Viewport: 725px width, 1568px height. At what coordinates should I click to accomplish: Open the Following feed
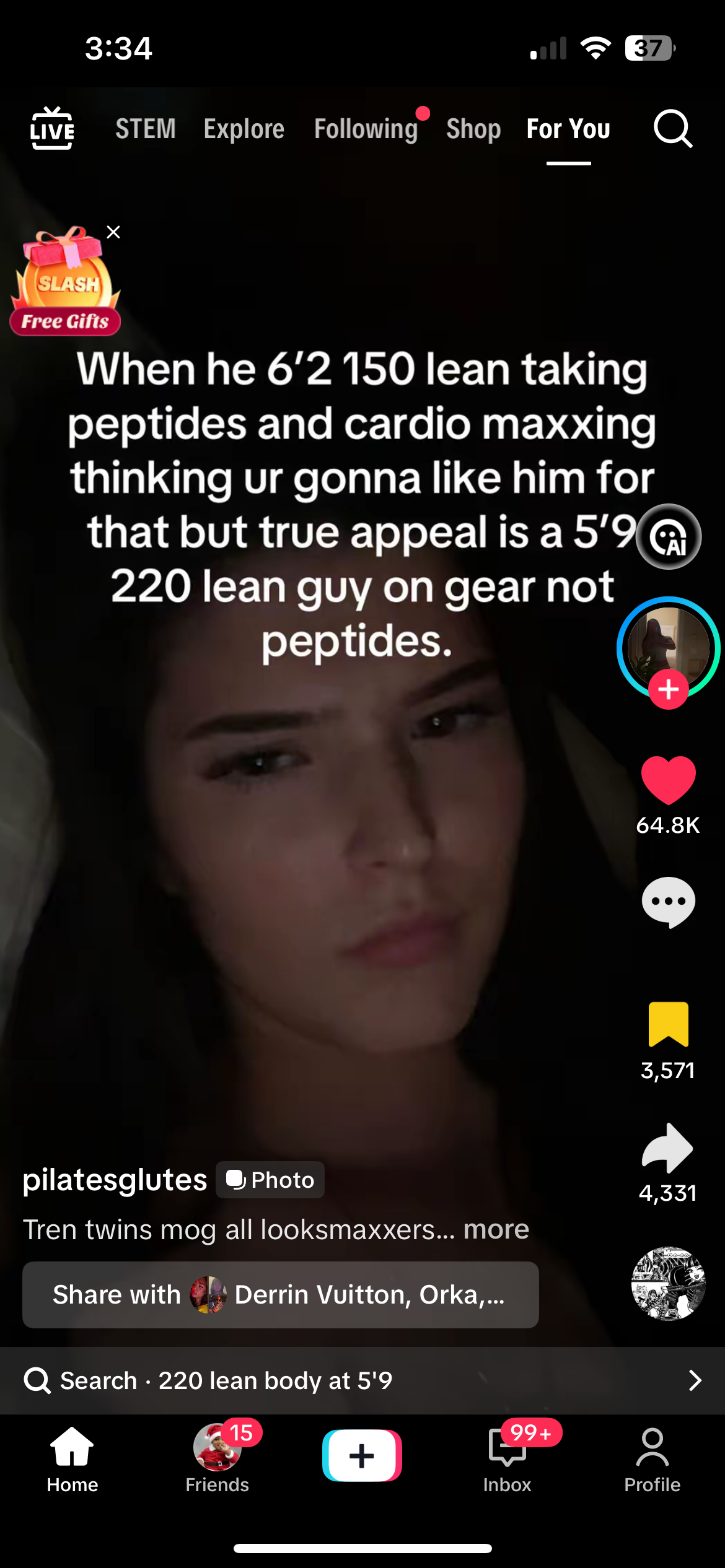click(x=366, y=129)
